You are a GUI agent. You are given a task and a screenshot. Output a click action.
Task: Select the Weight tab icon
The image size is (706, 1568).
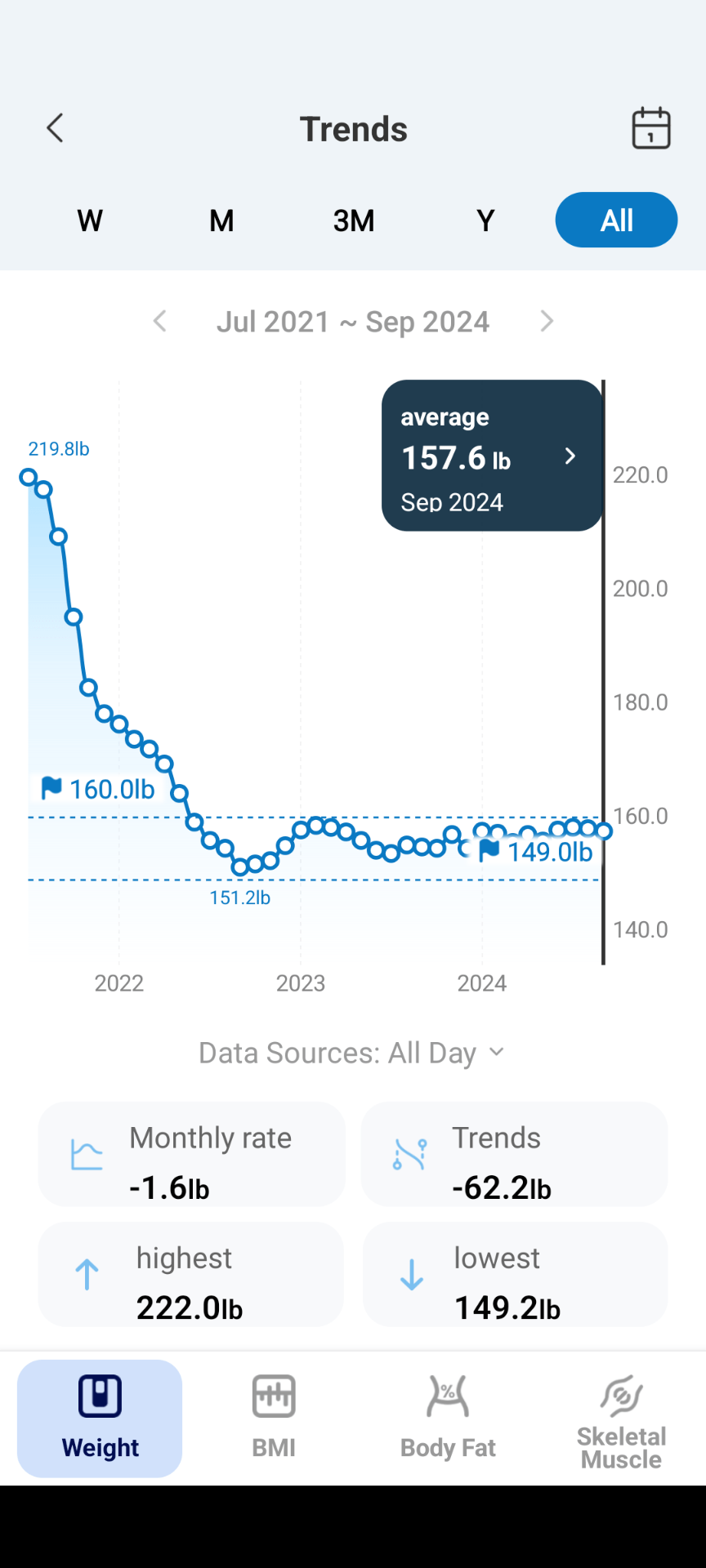(x=99, y=1417)
